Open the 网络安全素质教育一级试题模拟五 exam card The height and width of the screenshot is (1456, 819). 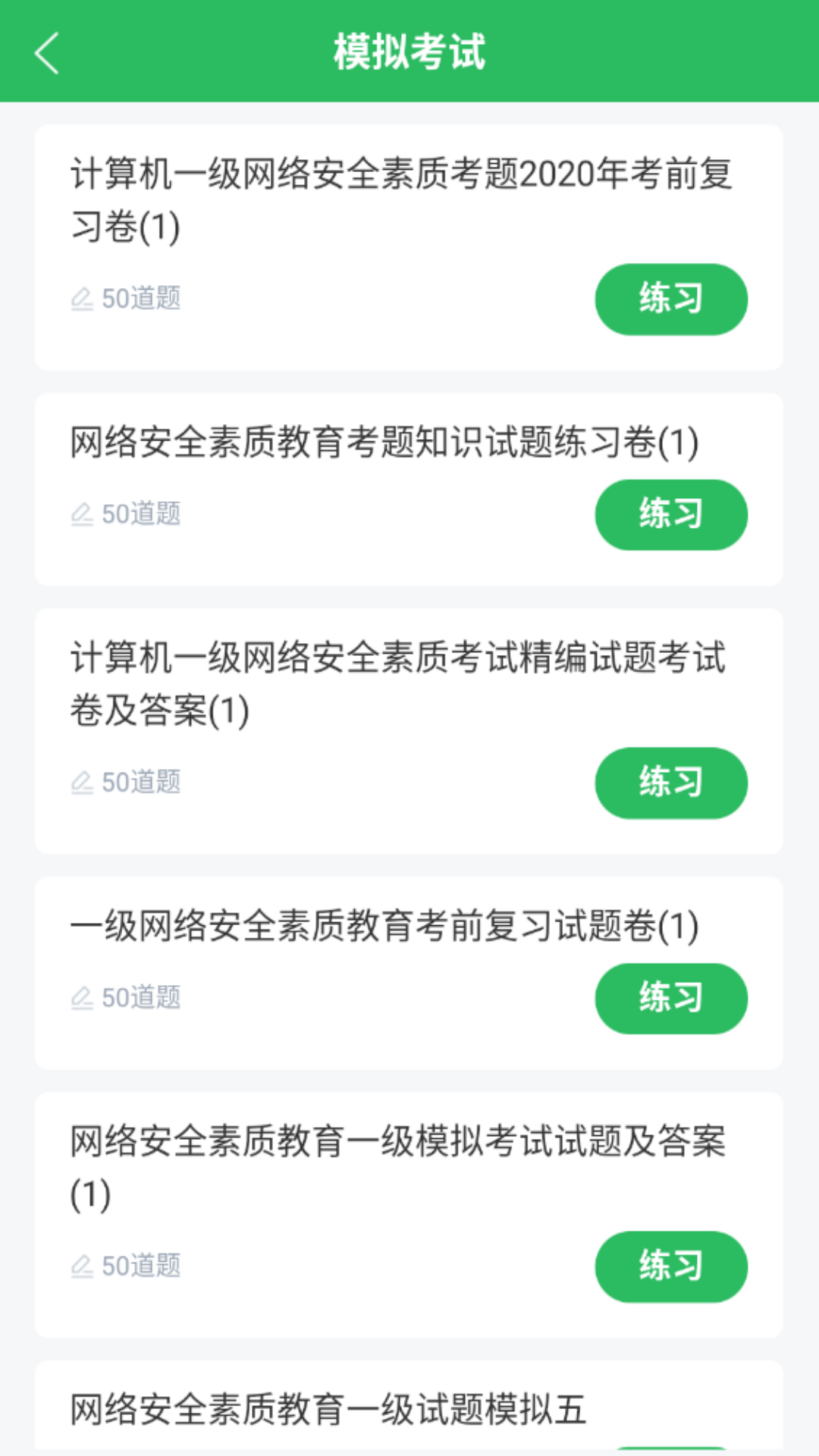(328, 1409)
